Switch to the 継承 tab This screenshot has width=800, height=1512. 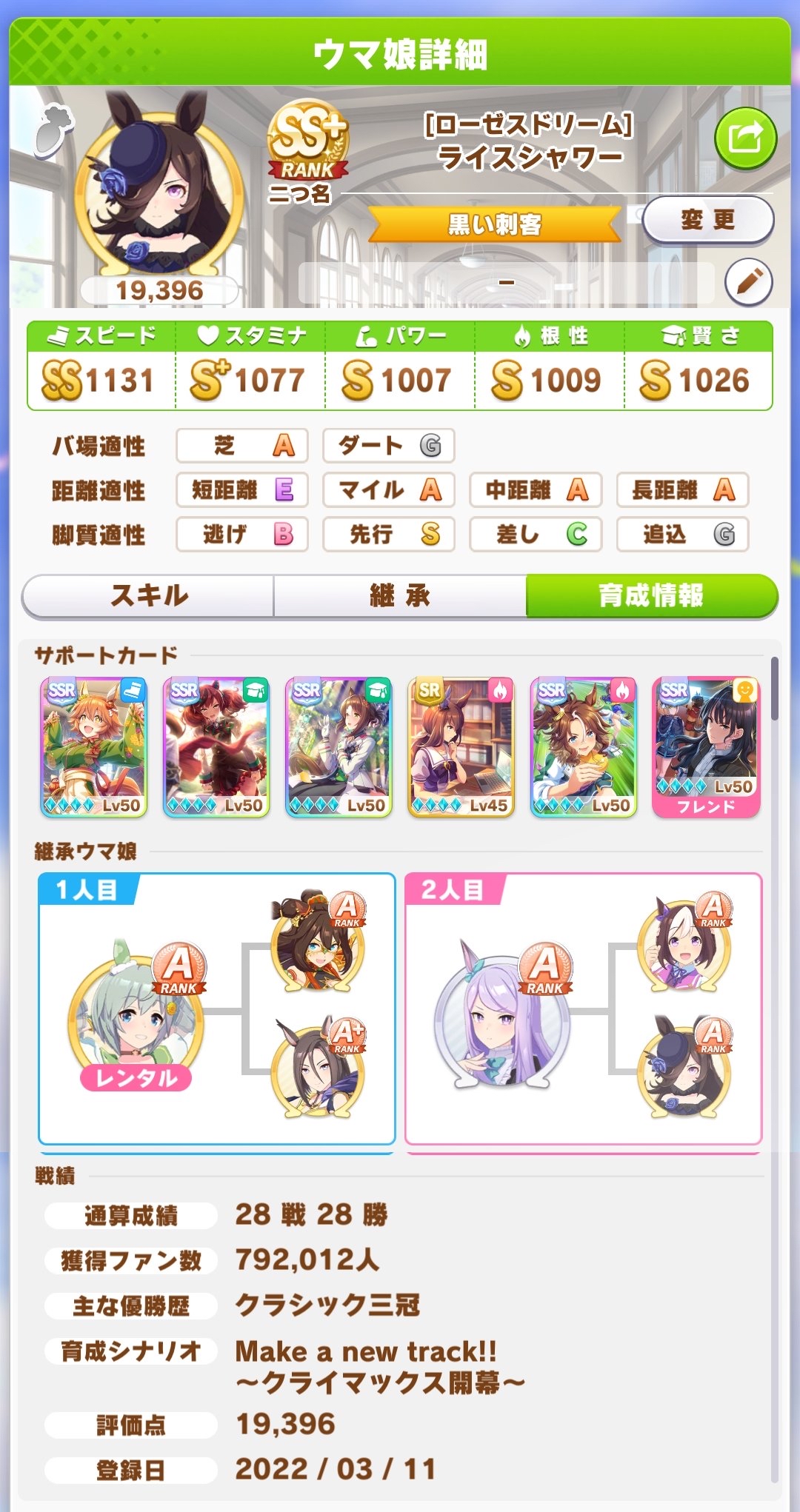pos(400,595)
